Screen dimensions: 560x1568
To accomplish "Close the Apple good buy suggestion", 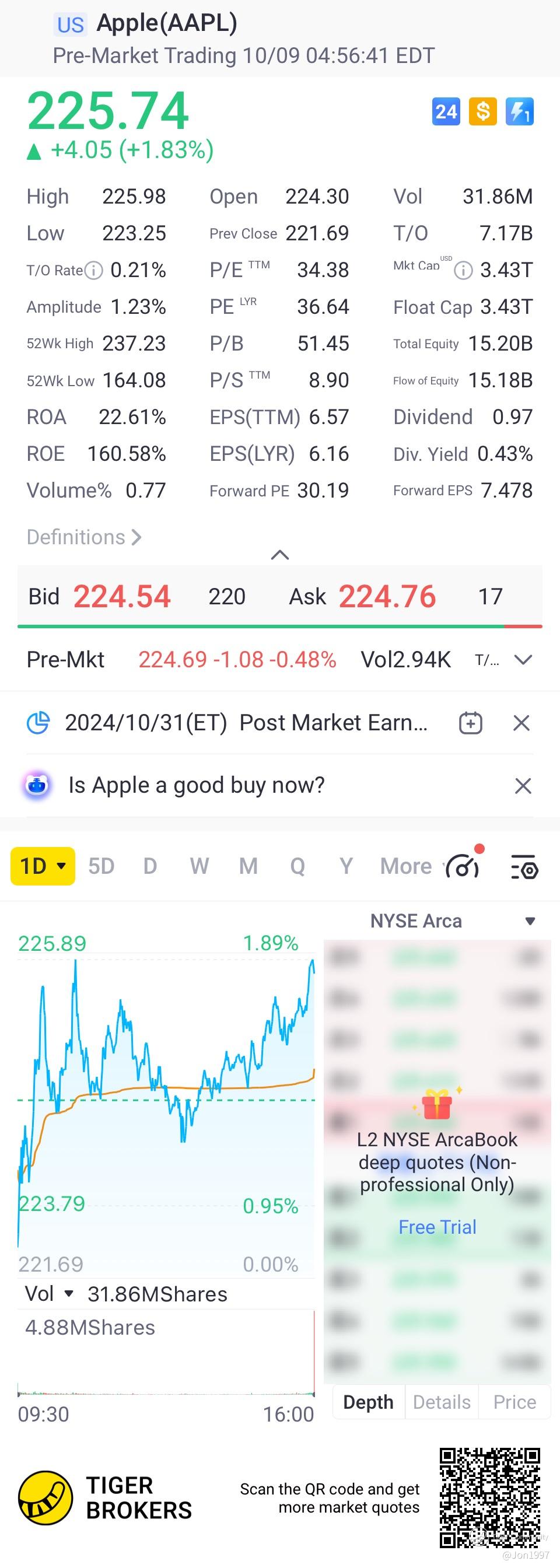I will 523,786.
